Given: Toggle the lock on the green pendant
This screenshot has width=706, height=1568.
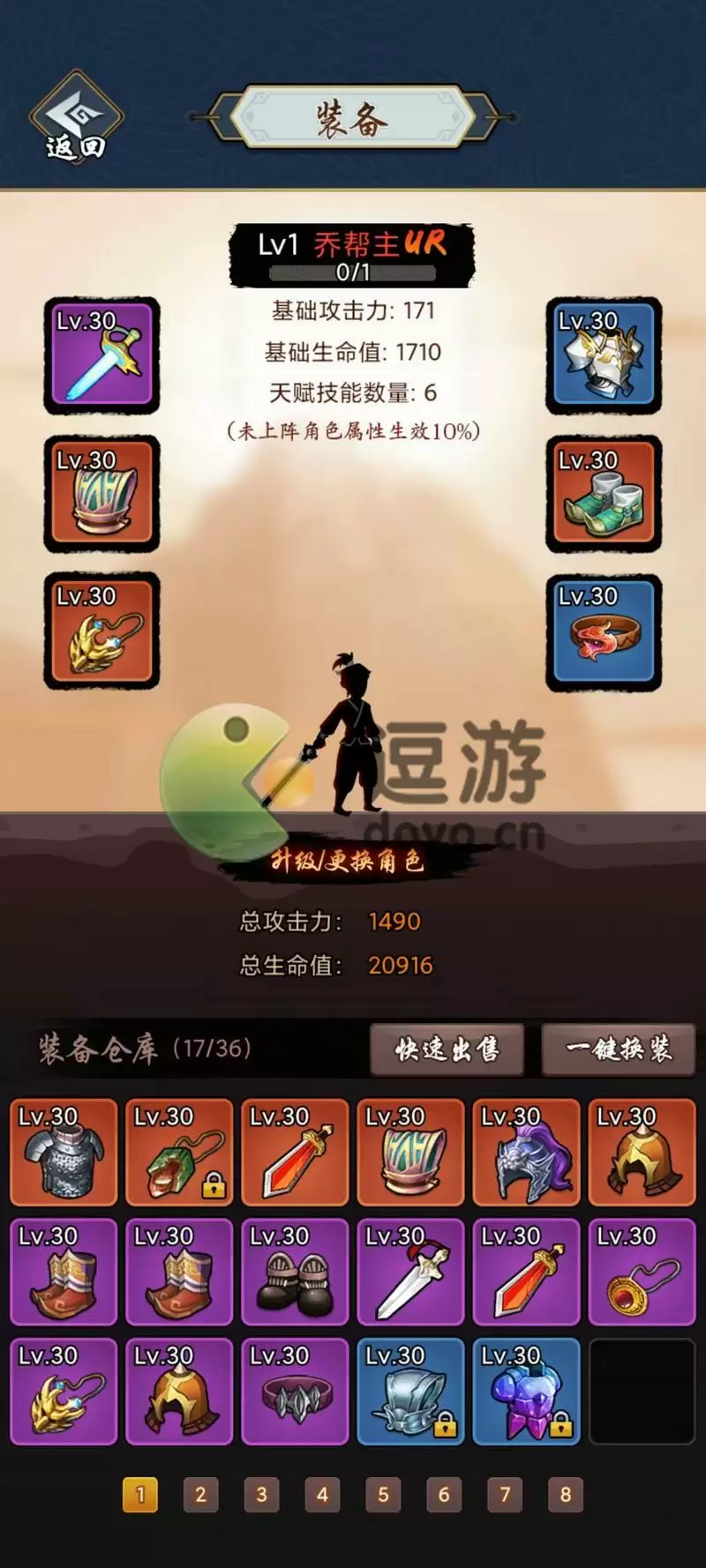Looking at the screenshot, I should pyautogui.click(x=212, y=1185).
